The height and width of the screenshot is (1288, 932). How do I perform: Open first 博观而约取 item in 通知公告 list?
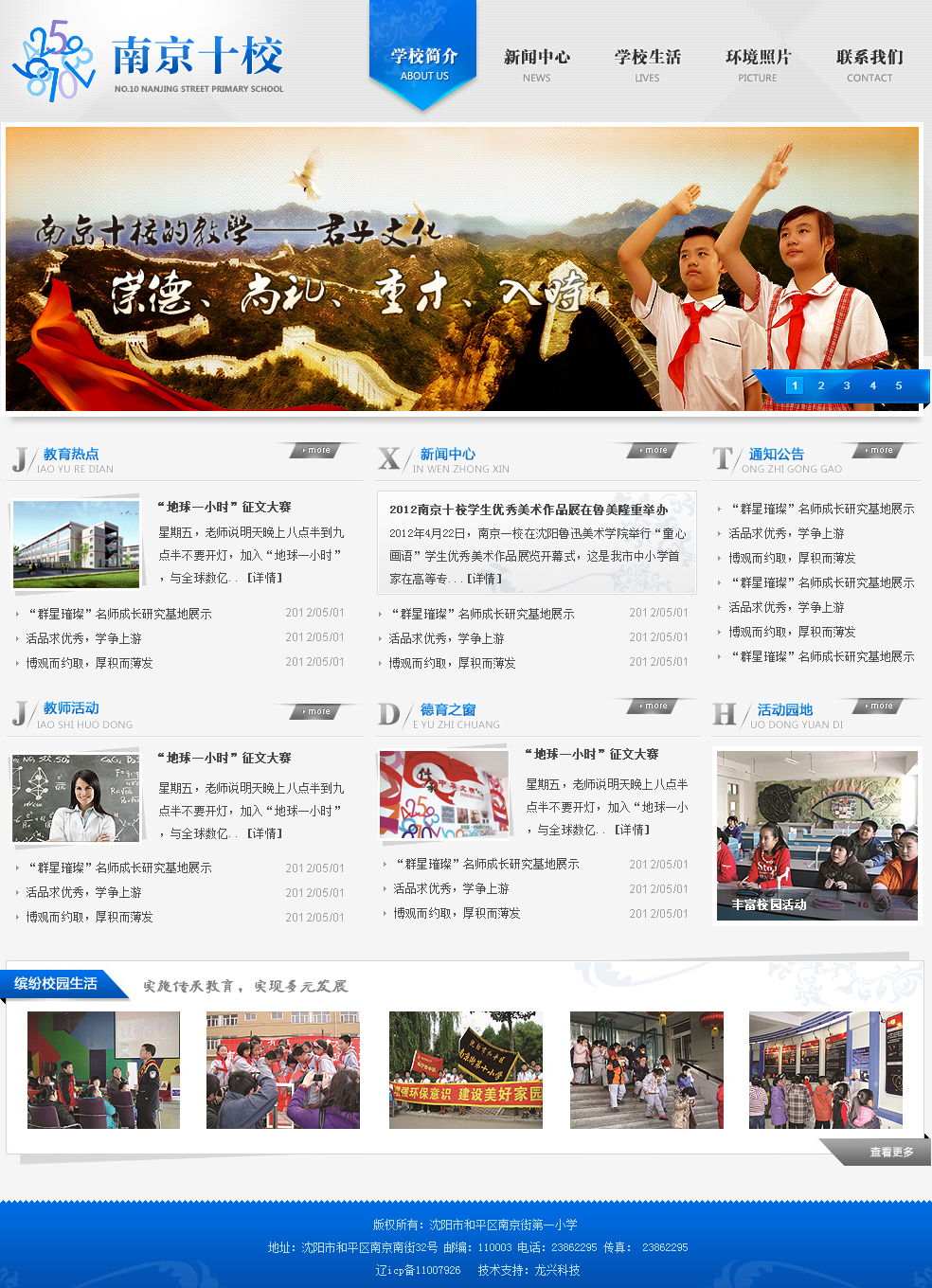click(x=791, y=558)
